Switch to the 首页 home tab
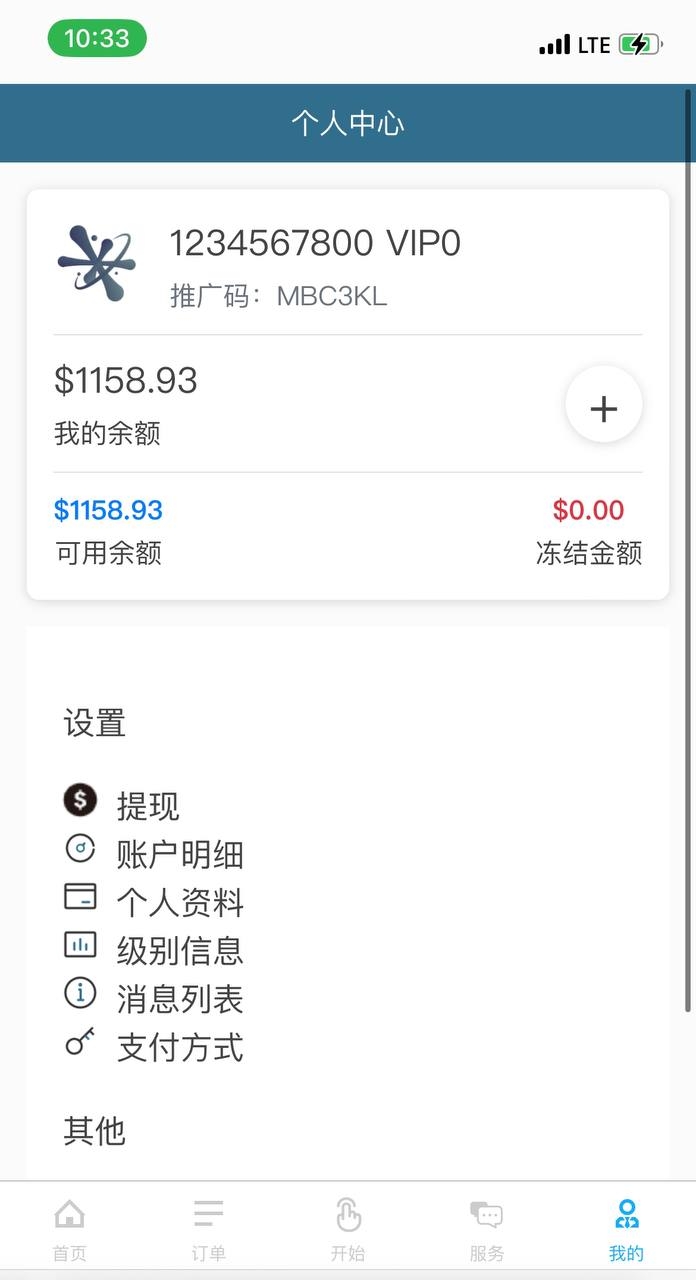Screen dimensions: 696x1280 click(x=70, y=1230)
